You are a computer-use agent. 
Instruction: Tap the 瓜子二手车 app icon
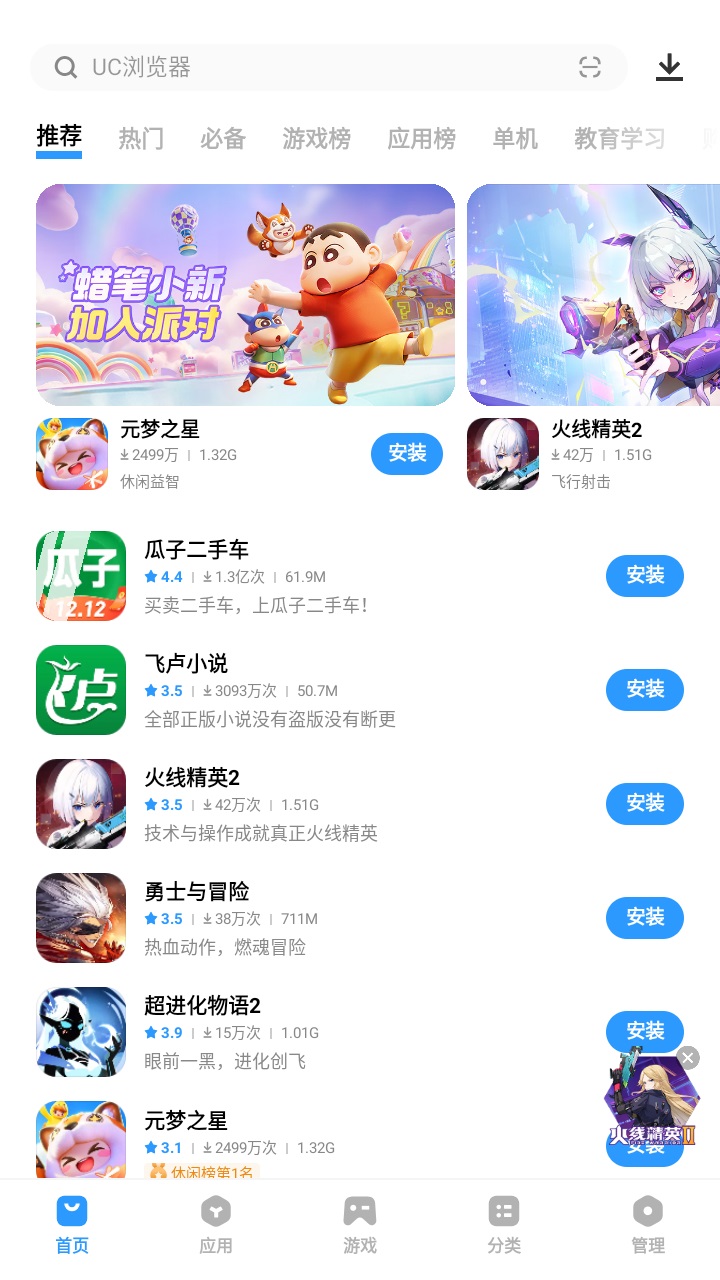(81, 576)
